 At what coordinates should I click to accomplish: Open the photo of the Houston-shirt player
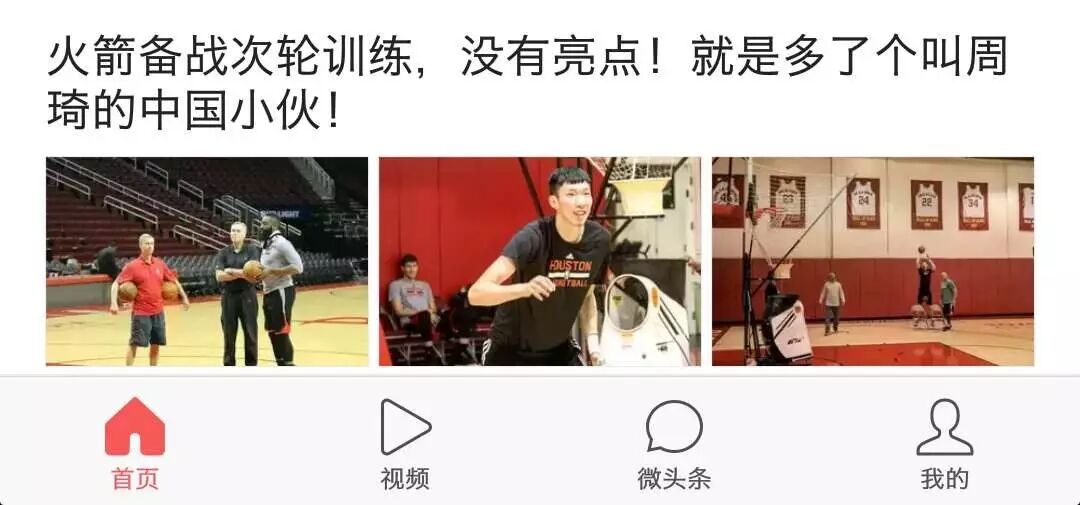(x=540, y=261)
